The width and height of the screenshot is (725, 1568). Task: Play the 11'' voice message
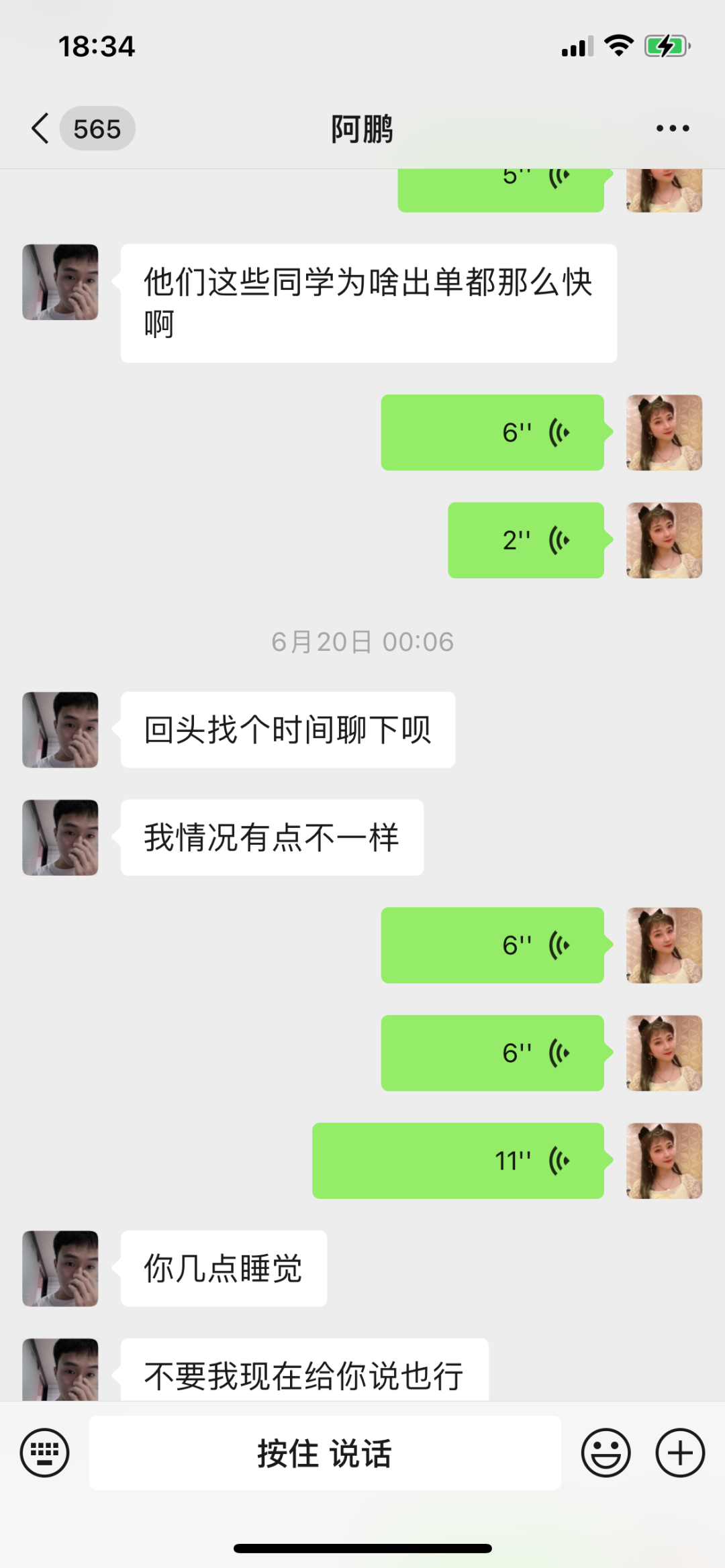coord(458,1161)
